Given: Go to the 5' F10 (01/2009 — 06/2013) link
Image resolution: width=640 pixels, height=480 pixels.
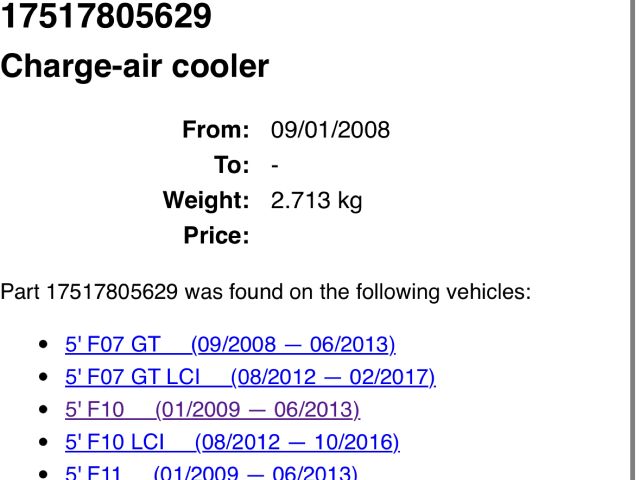Looking at the screenshot, I should [x=212, y=409].
